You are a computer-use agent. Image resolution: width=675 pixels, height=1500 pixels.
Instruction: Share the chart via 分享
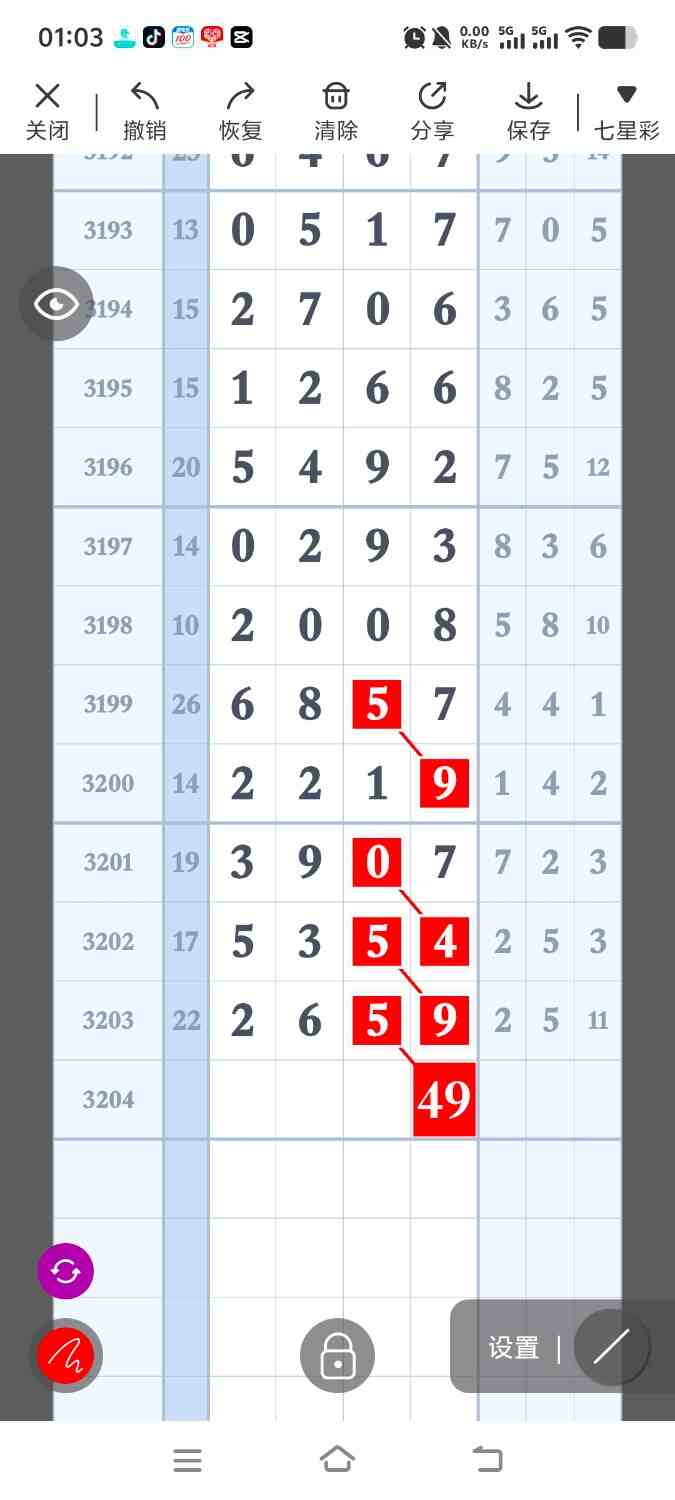click(x=432, y=111)
